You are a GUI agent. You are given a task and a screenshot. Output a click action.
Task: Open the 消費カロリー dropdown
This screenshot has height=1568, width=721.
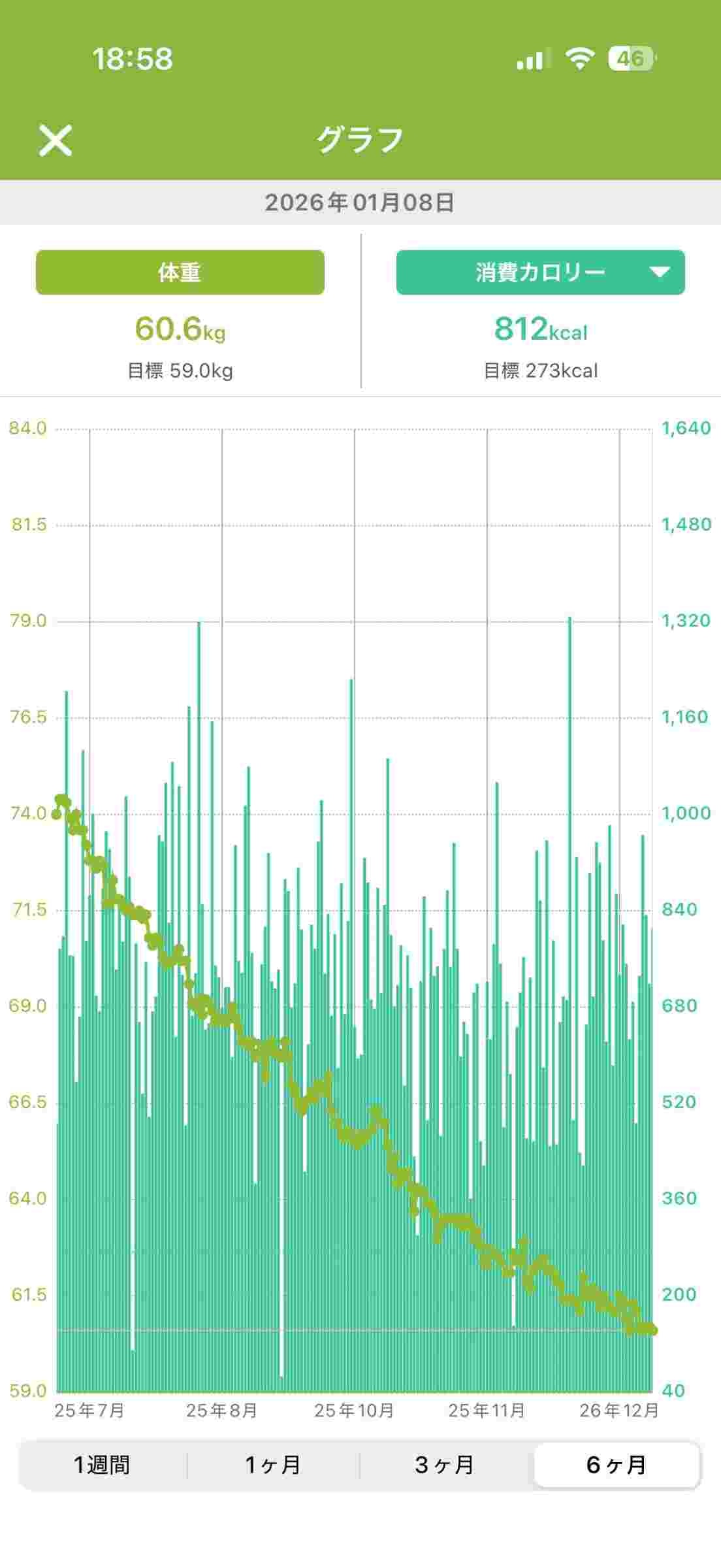540,272
